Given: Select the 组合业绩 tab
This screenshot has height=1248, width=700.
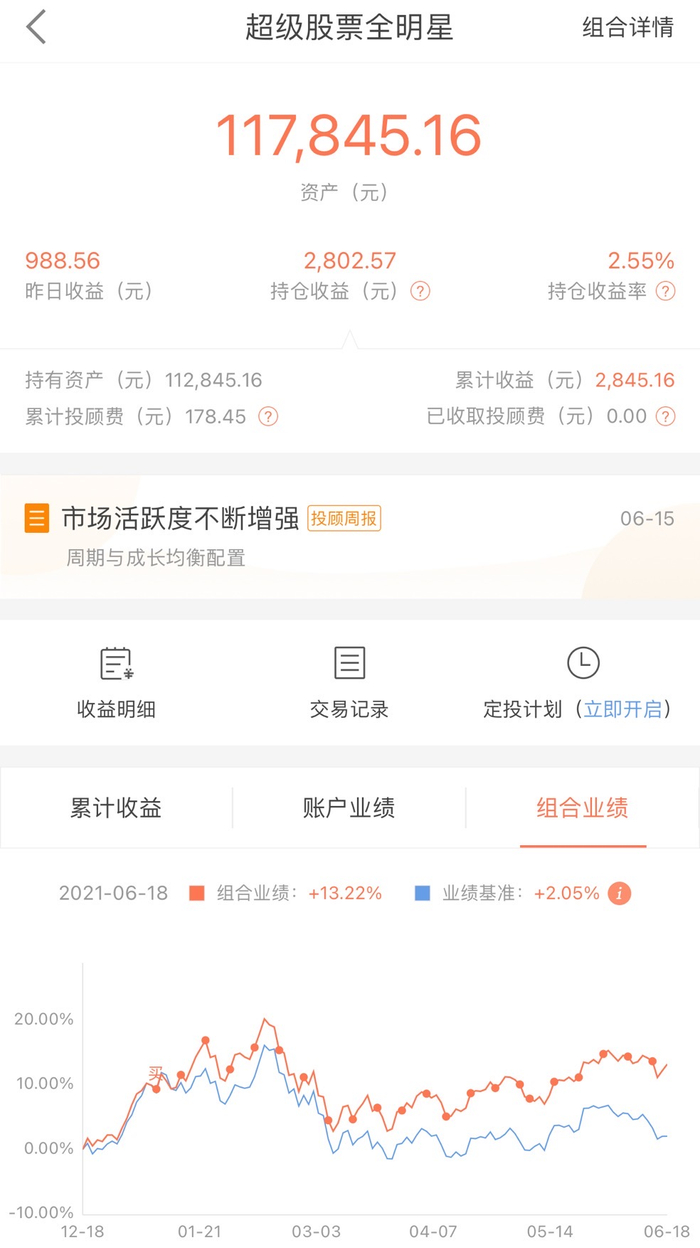Looking at the screenshot, I should coord(582,808).
